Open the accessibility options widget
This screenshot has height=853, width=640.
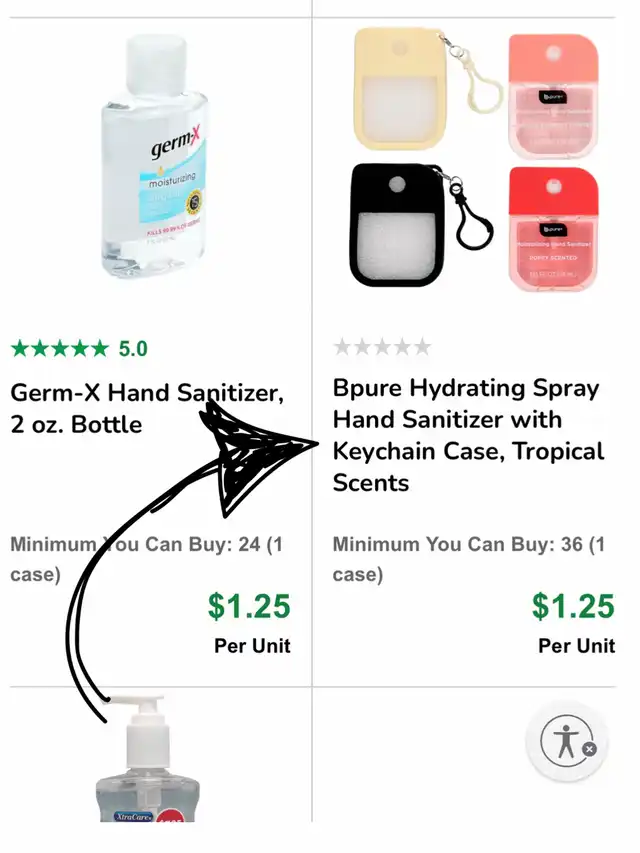point(566,741)
